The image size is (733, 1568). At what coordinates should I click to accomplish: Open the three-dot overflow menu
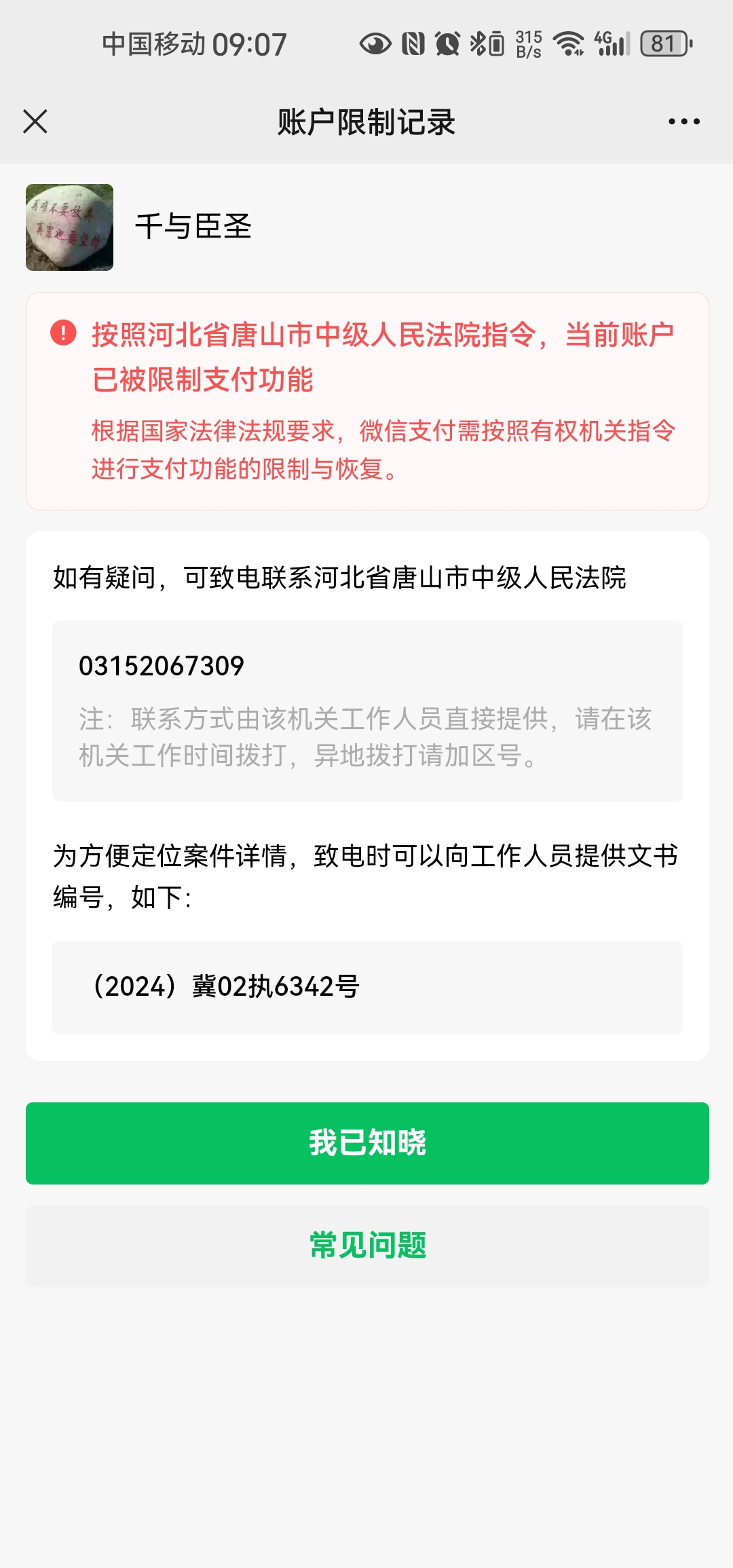[x=683, y=122]
